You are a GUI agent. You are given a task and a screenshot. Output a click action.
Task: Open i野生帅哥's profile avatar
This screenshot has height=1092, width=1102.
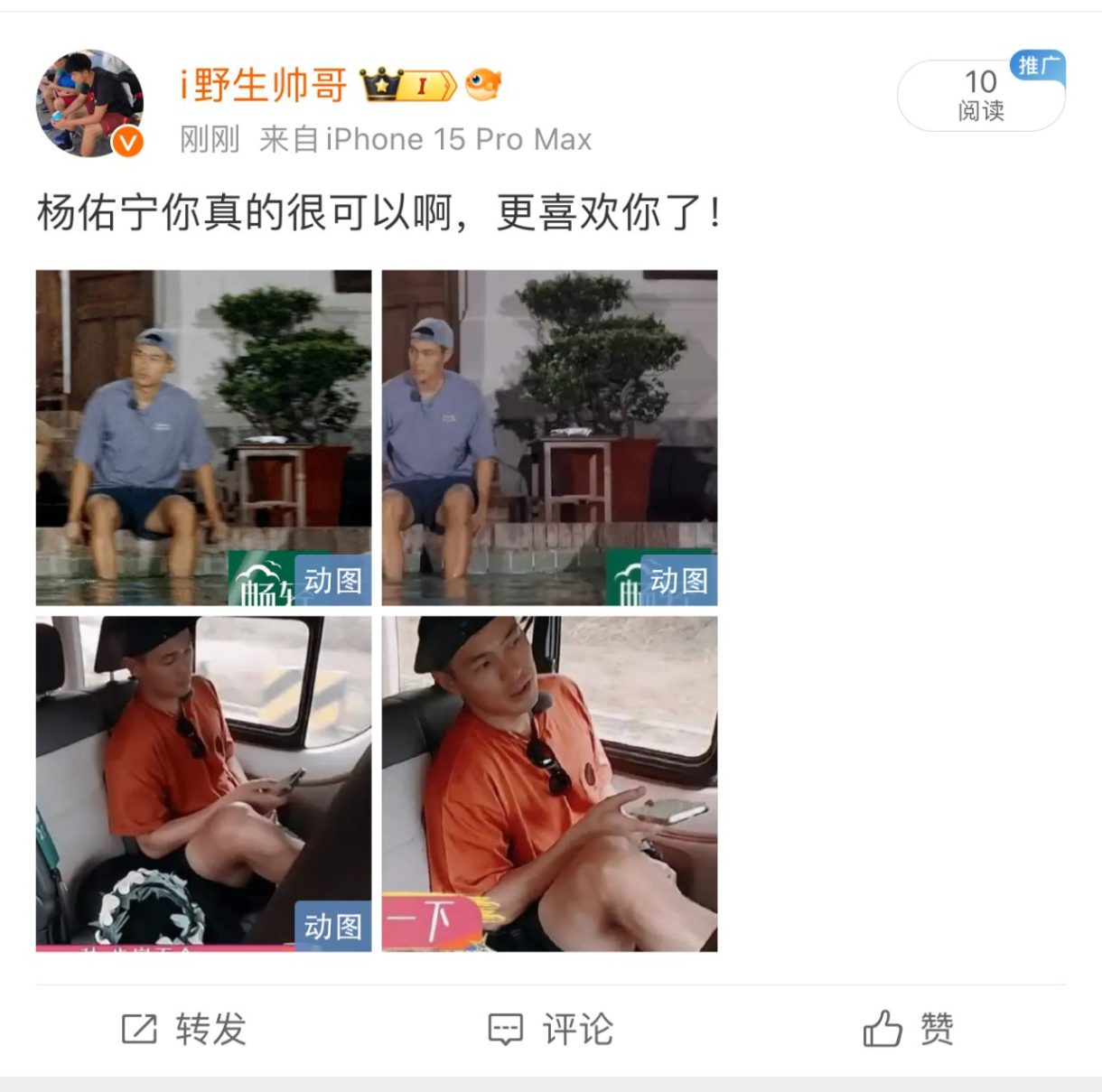[89, 103]
